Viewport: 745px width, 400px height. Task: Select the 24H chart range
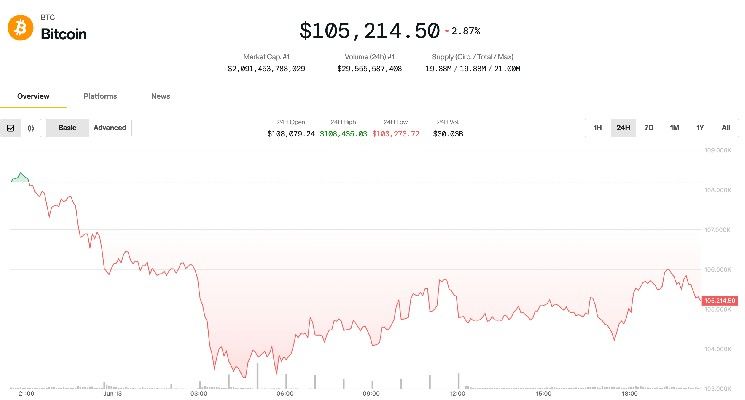coord(623,128)
